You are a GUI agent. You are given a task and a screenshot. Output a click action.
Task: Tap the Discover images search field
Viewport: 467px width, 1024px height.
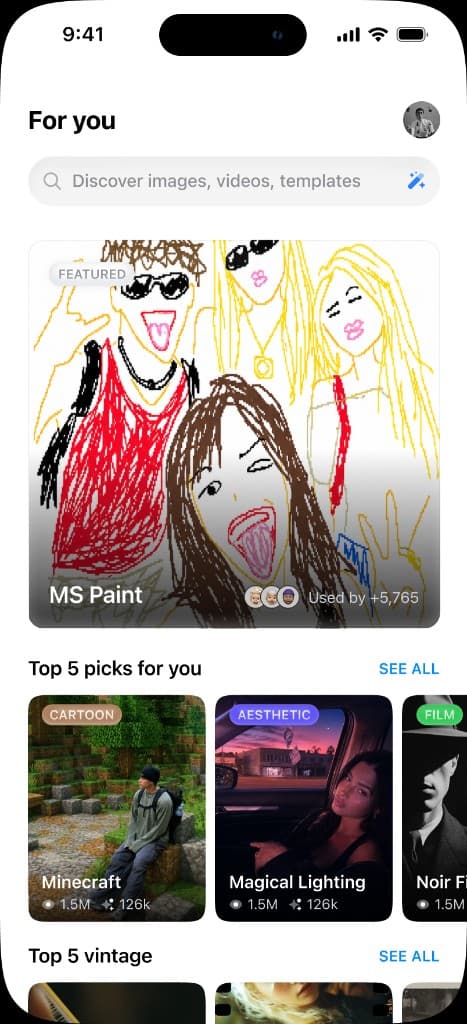234,181
